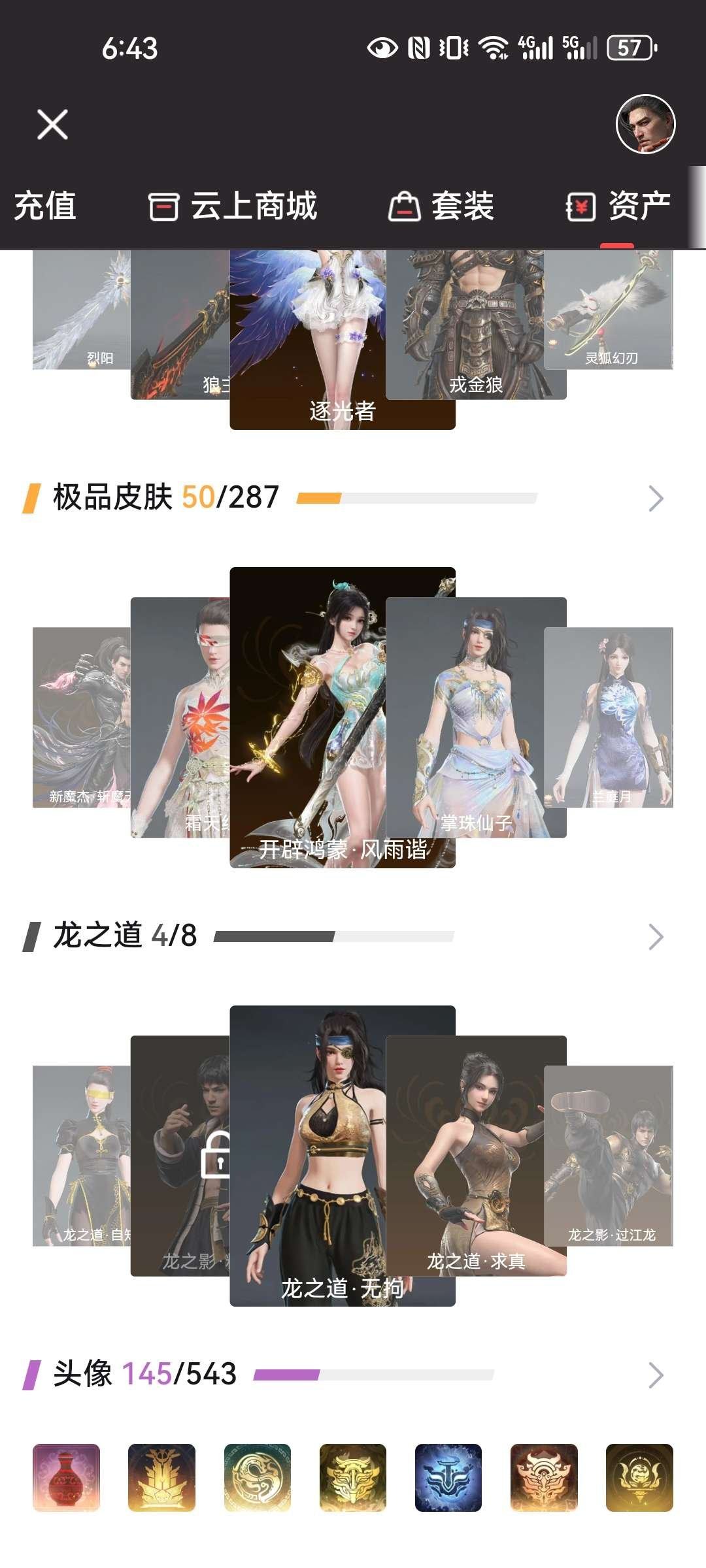This screenshot has width=706, height=1568.
Task: Expand the 龙之道 section via its chevron
Action: (655, 937)
